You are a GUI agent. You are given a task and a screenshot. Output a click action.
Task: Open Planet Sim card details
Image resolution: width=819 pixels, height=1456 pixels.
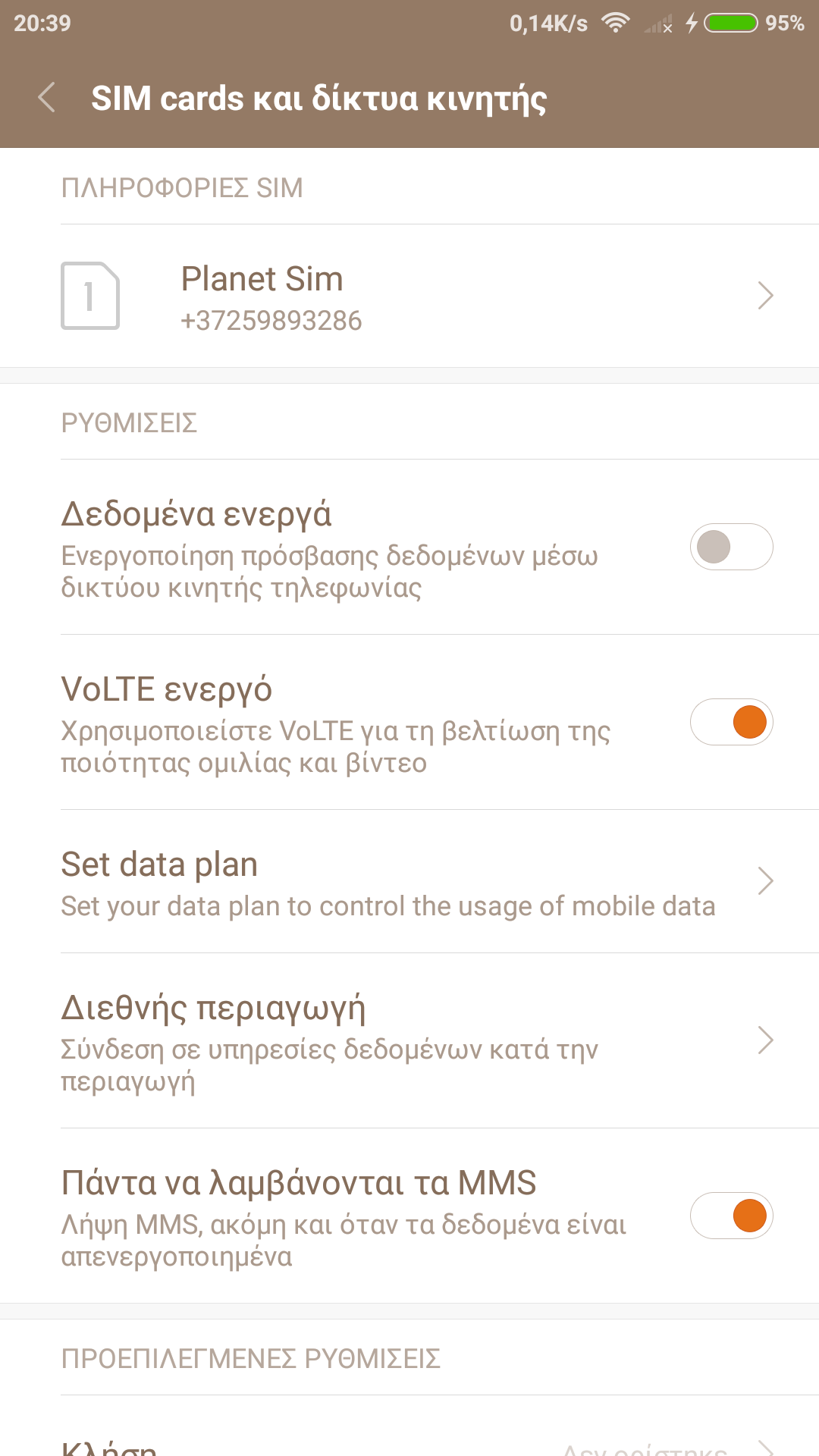[x=409, y=297]
